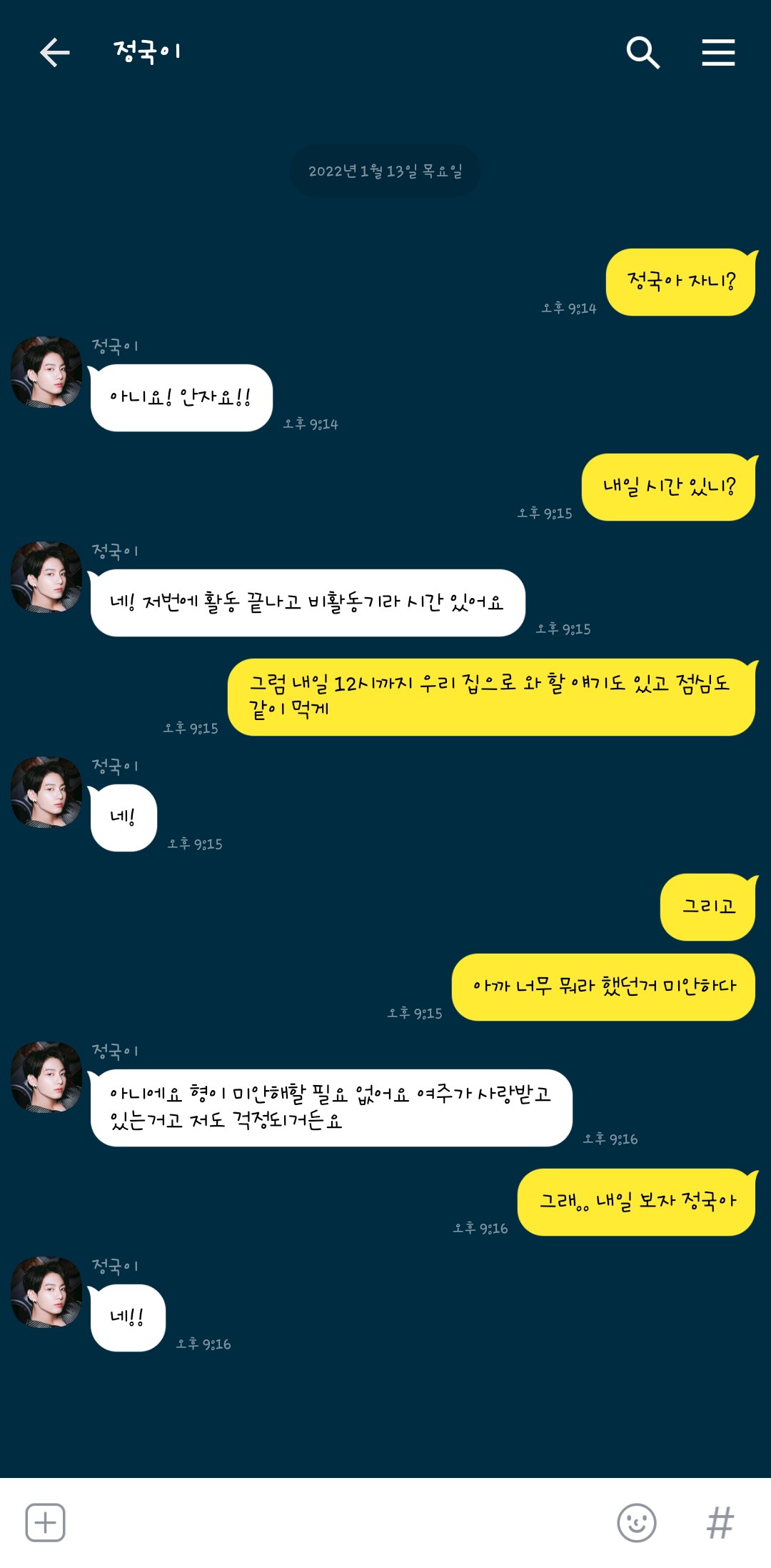Search within this conversation
Viewport: 771px width, 1568px height.
click(x=642, y=52)
